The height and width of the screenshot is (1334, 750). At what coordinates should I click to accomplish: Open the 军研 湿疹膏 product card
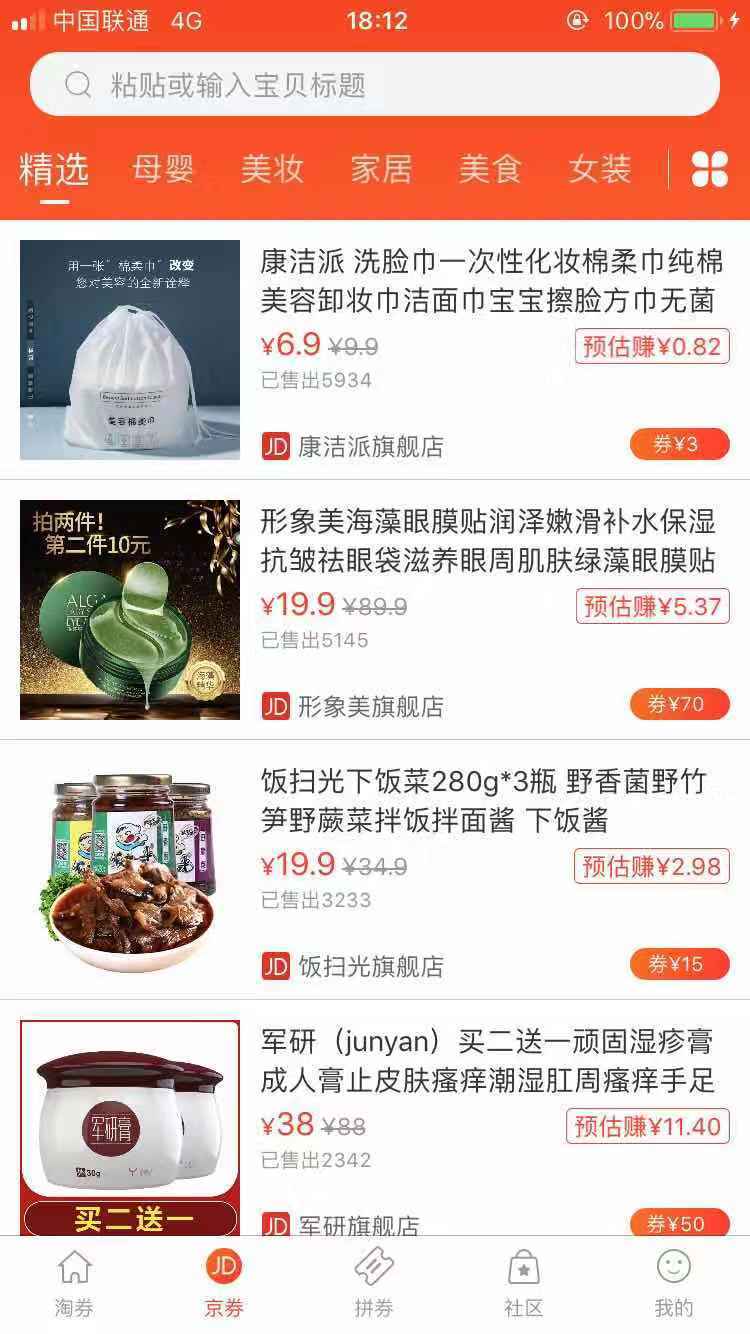487,1059
